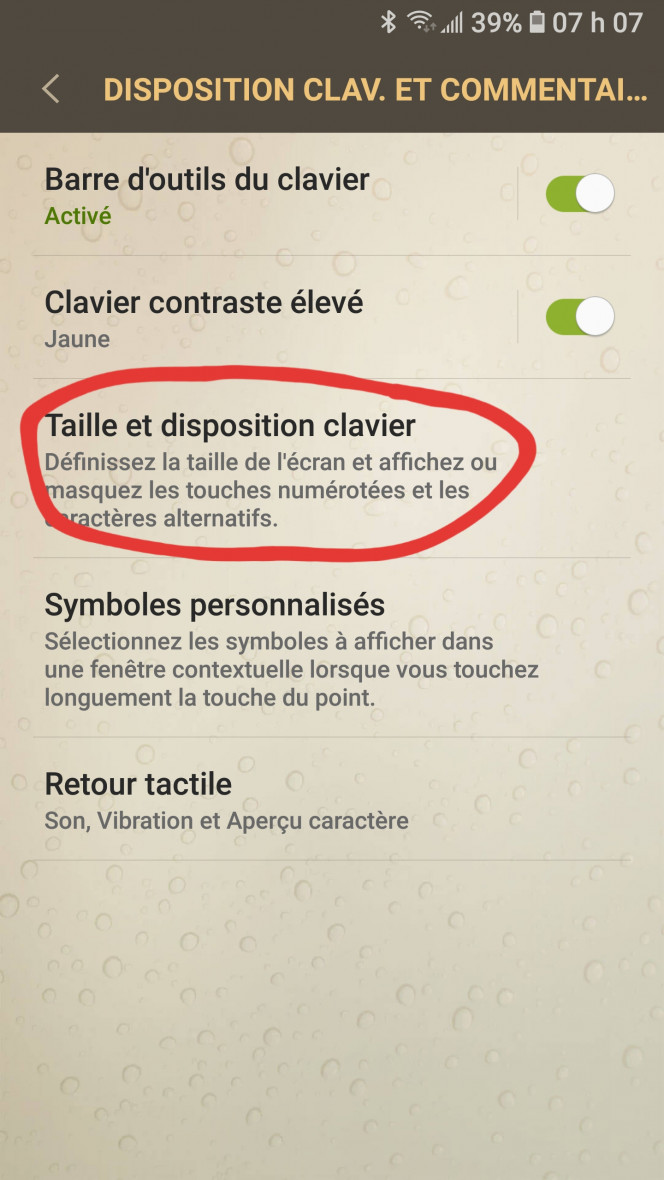This screenshot has width=664, height=1180.
Task: Go back using the header arrow
Action: (x=50, y=89)
